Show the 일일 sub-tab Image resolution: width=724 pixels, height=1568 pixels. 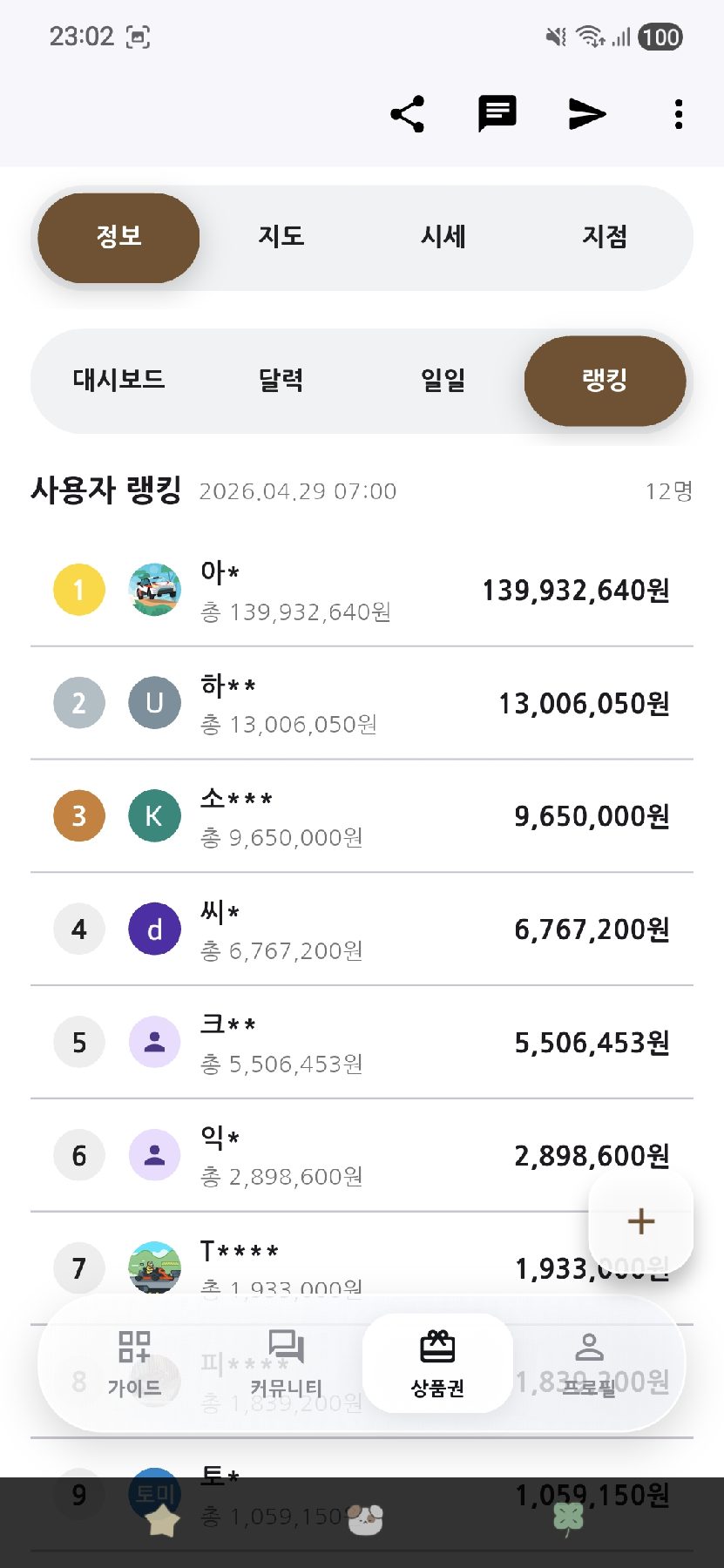point(443,381)
